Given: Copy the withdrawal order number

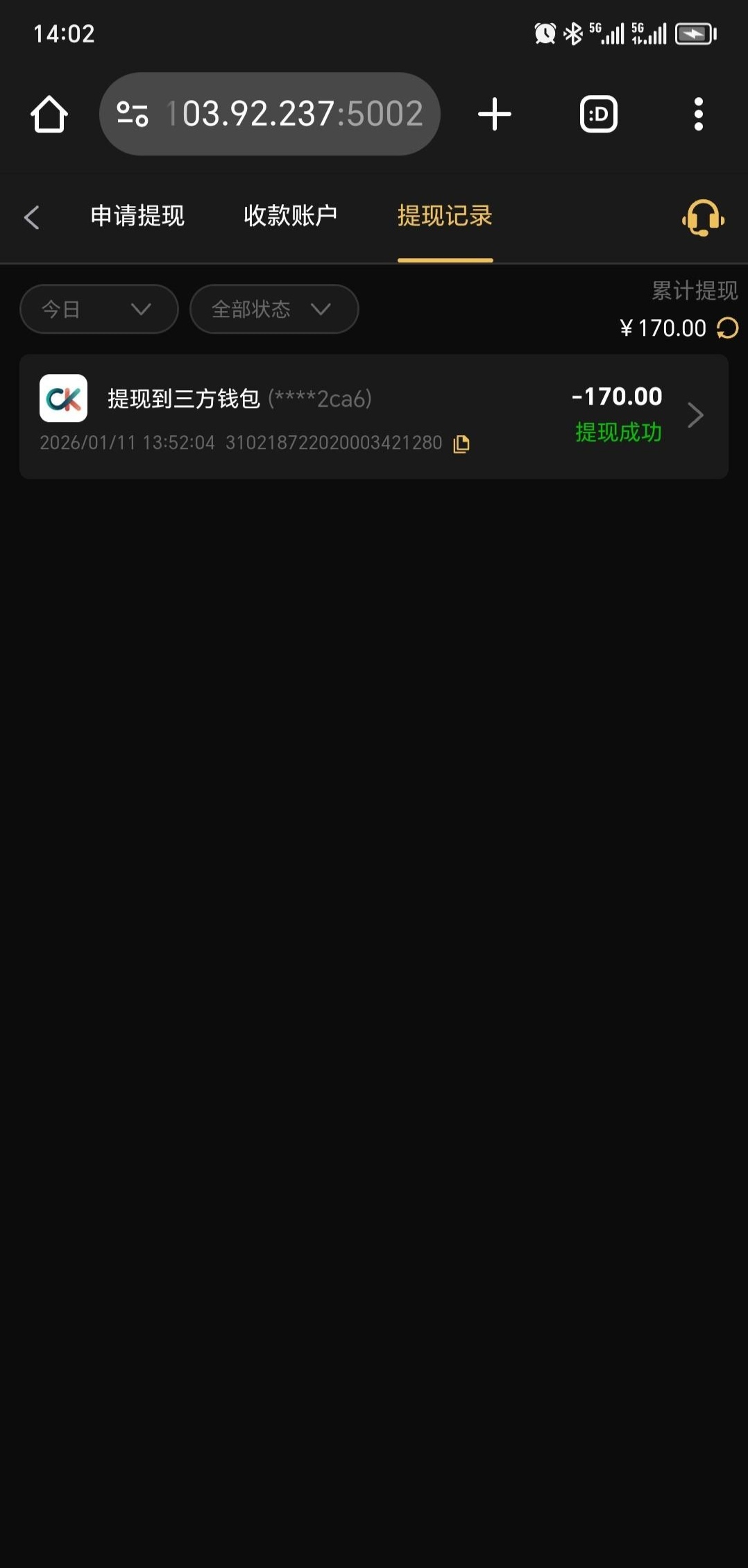Looking at the screenshot, I should [461, 444].
